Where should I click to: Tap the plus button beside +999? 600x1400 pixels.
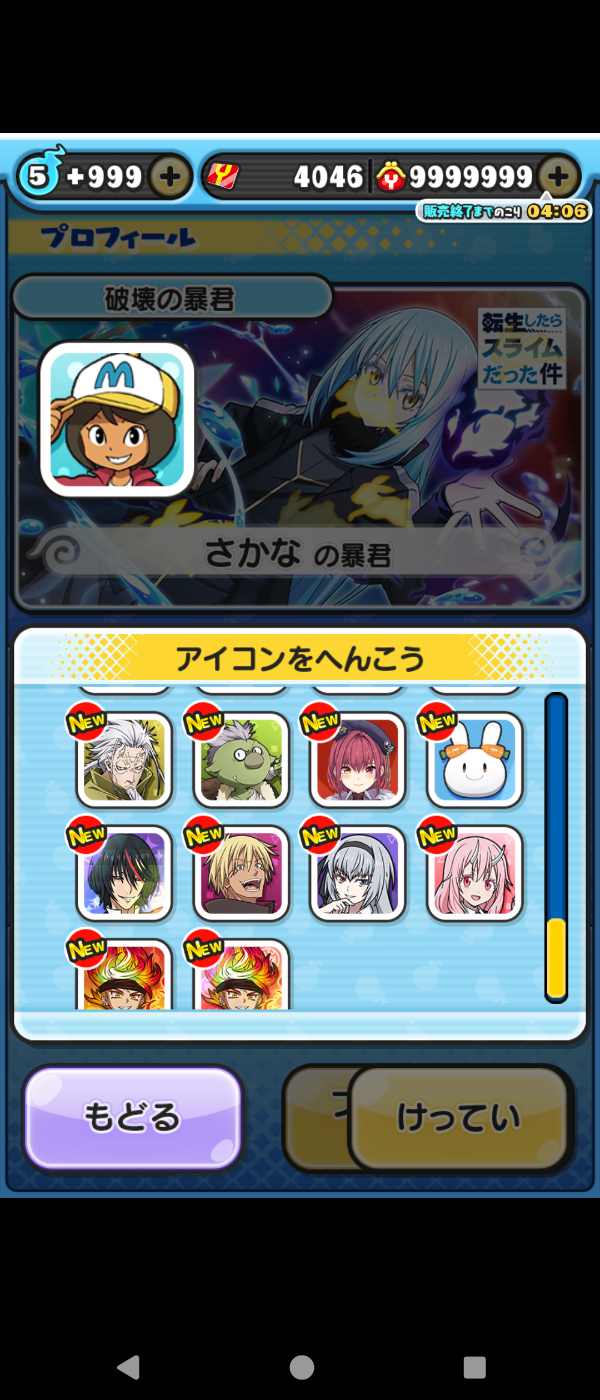click(171, 177)
